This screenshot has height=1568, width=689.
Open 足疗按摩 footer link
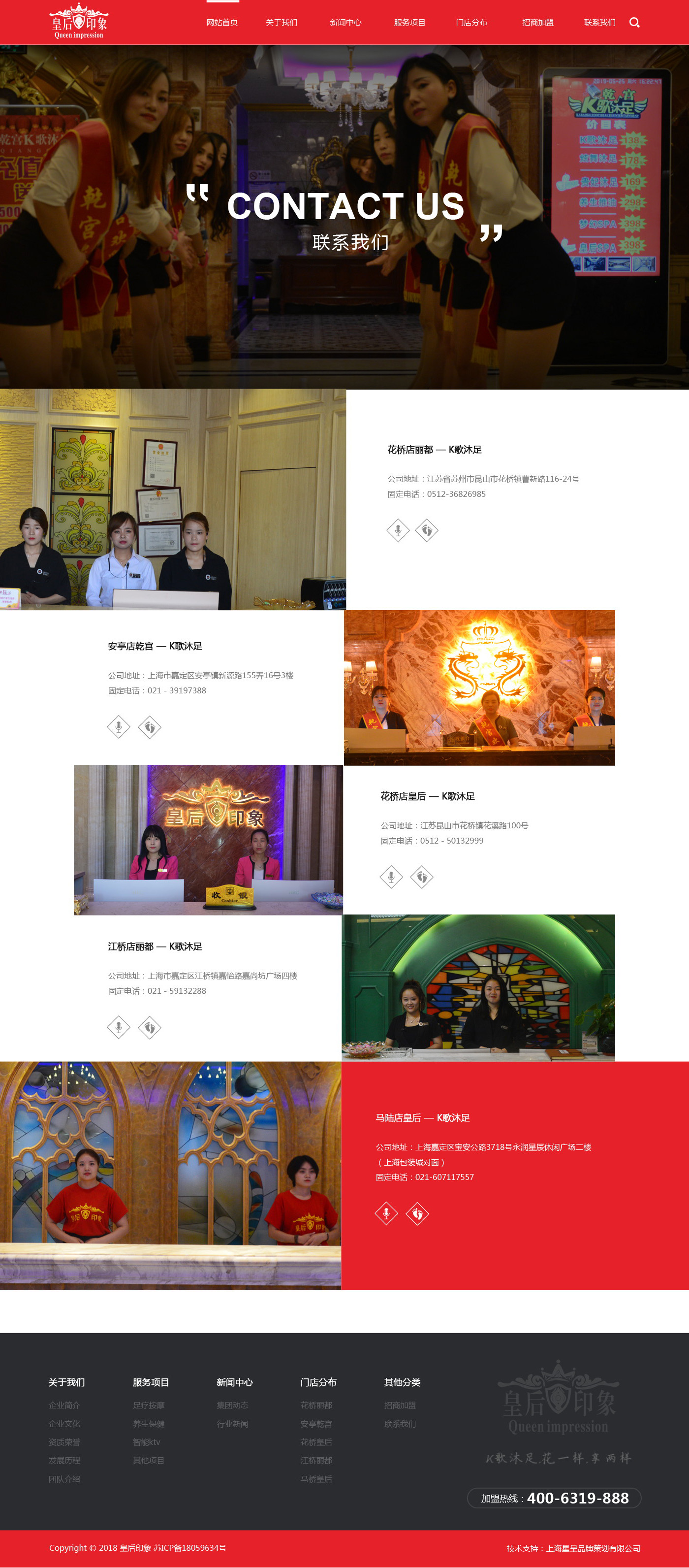(149, 1405)
